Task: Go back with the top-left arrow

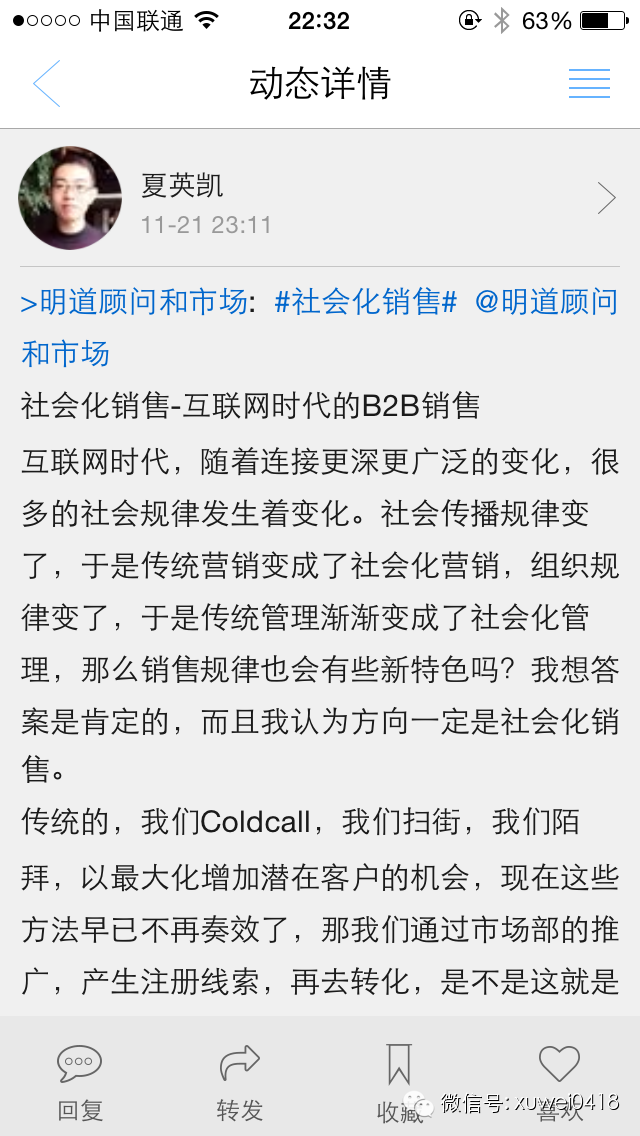Action: (46, 83)
